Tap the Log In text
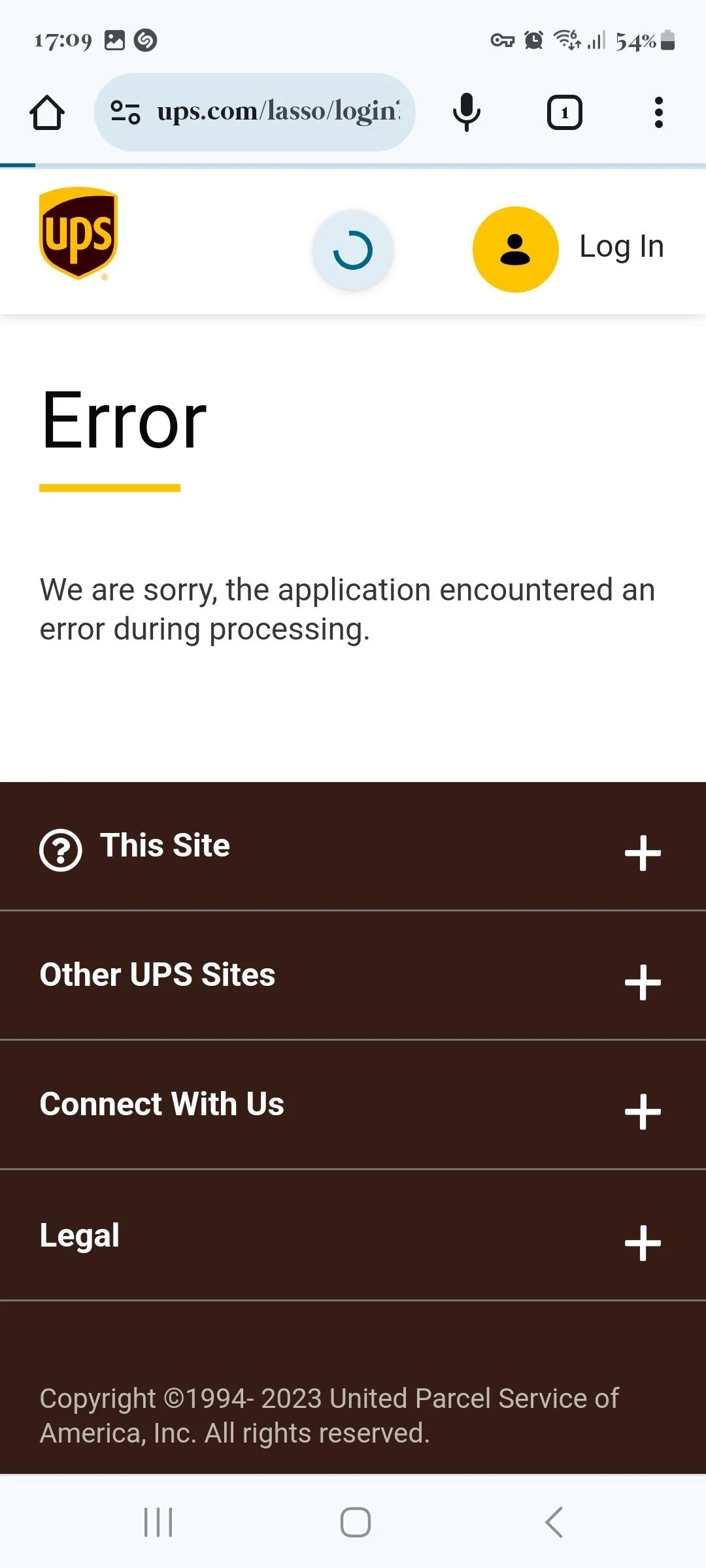This screenshot has width=706, height=1568. pyautogui.click(x=621, y=246)
